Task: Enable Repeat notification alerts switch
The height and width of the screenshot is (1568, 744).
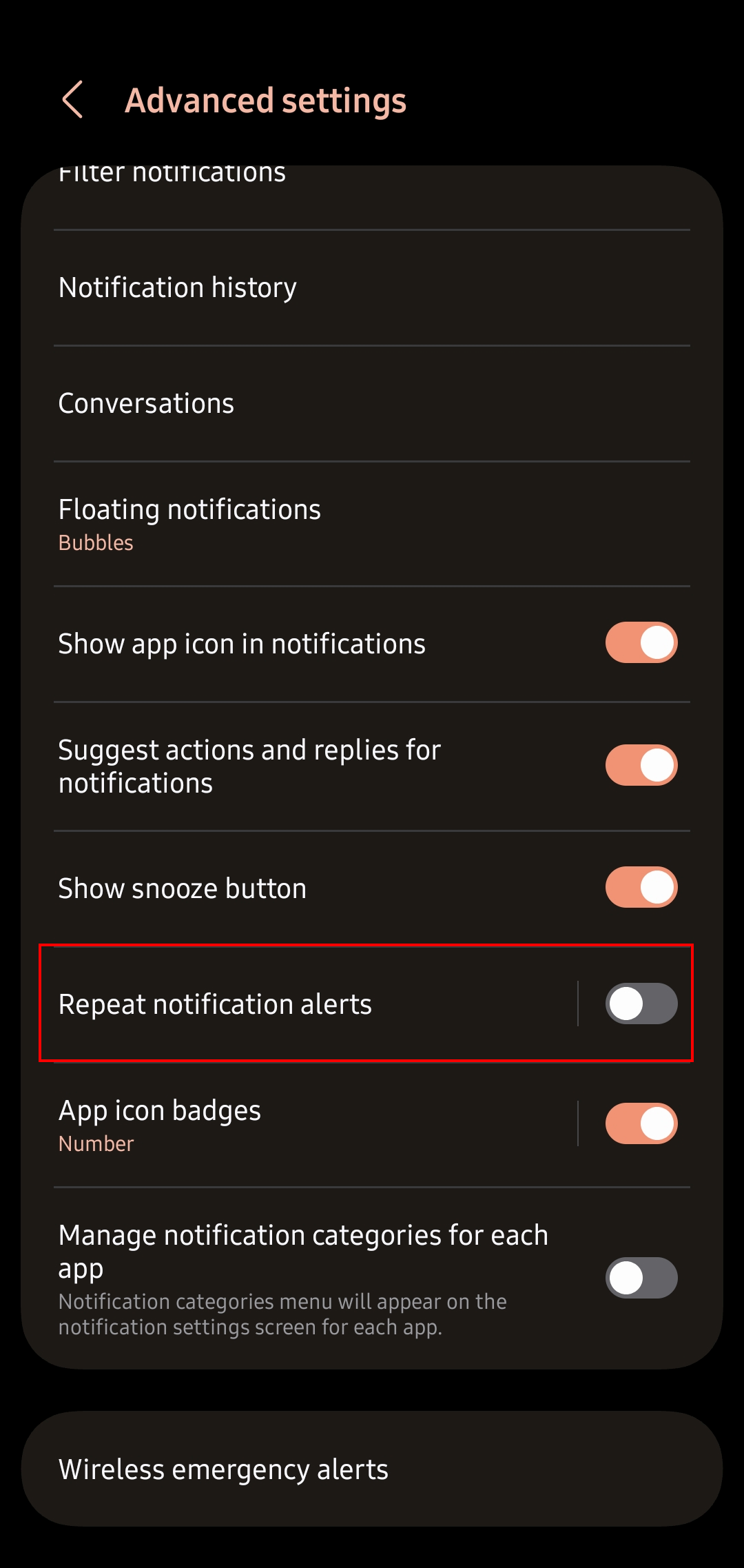Action: [x=641, y=1004]
